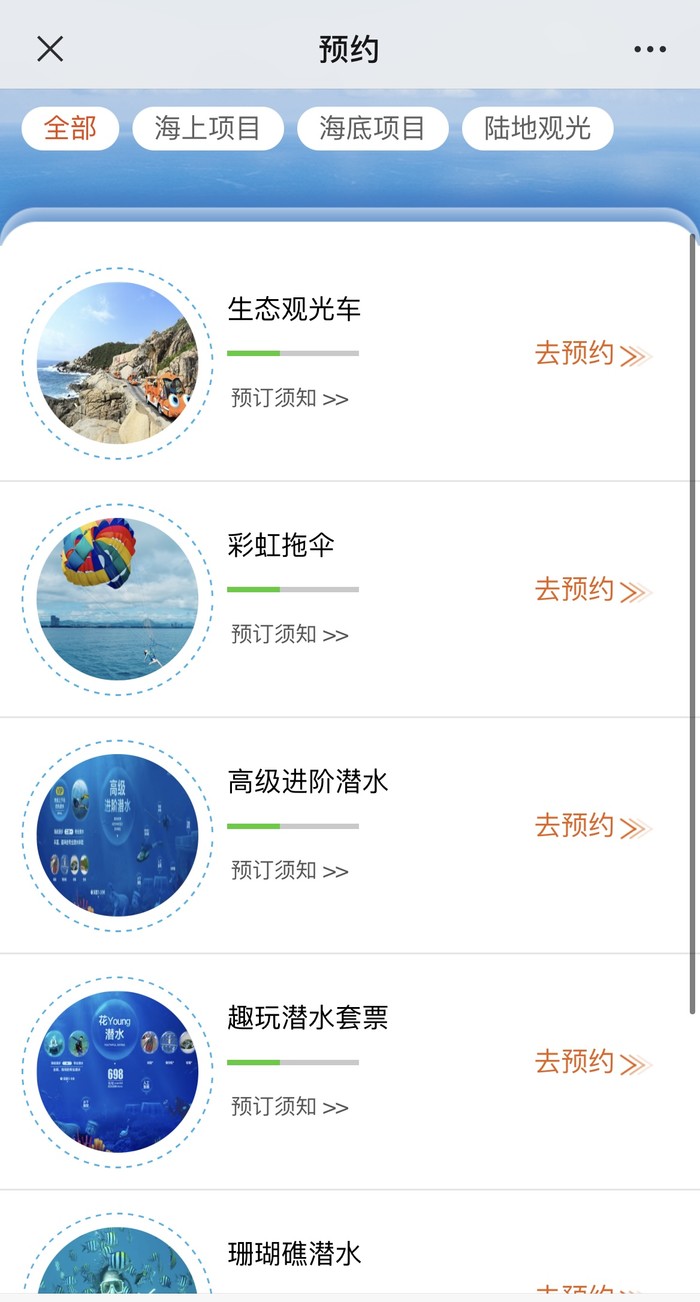Check 预订须知 for 趣玩潜水套票
Viewport: 700px width, 1302px height.
click(x=289, y=1106)
